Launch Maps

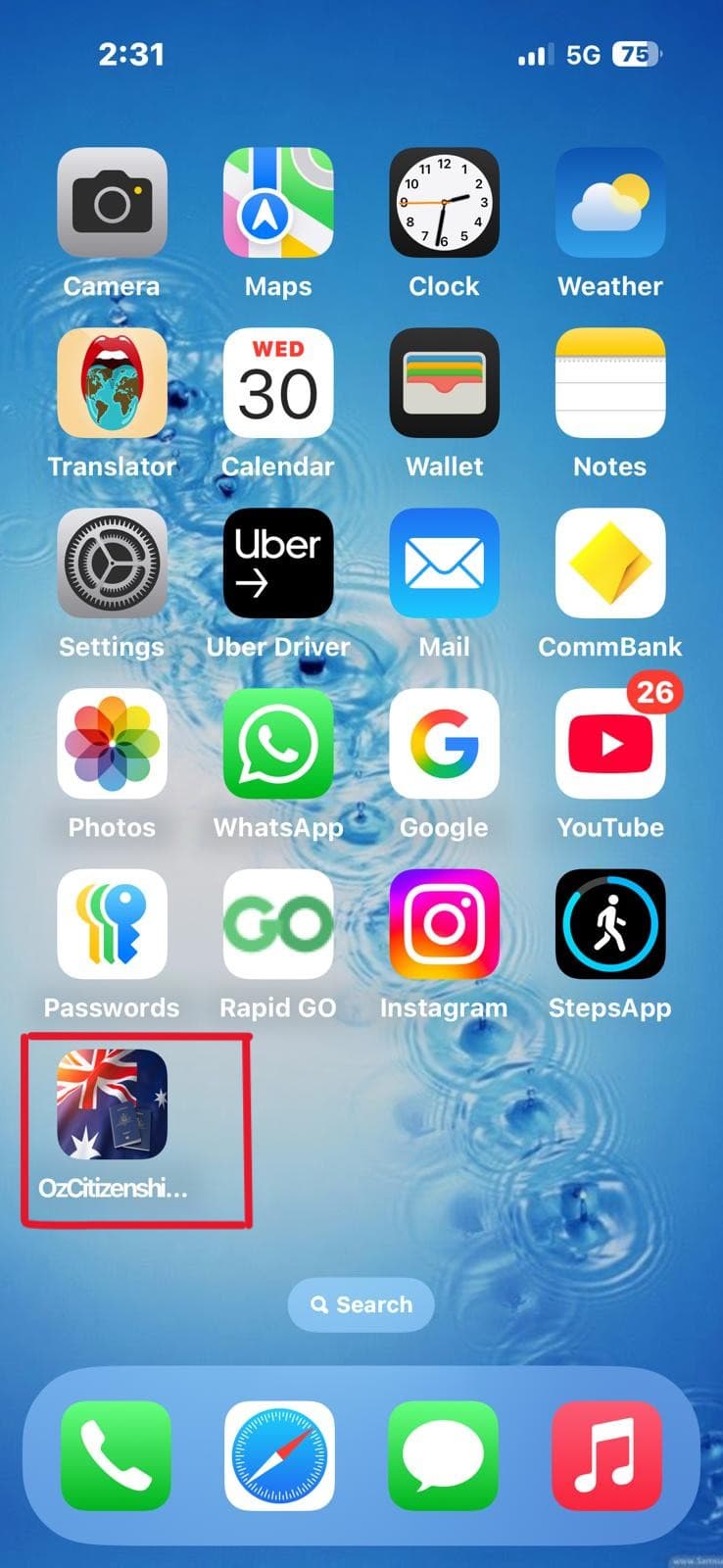[x=278, y=203]
